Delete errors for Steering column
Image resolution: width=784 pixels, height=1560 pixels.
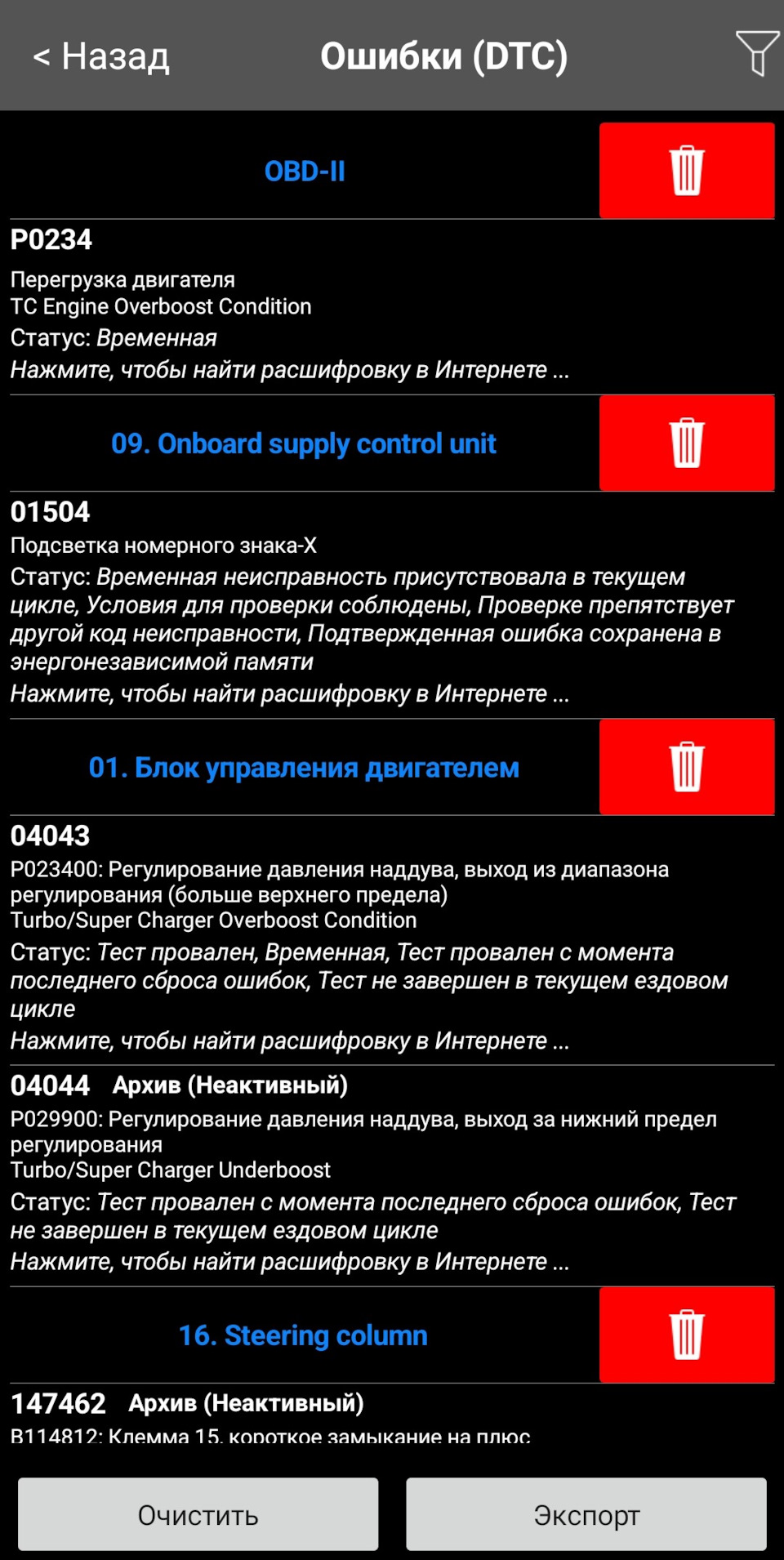pos(687,1335)
